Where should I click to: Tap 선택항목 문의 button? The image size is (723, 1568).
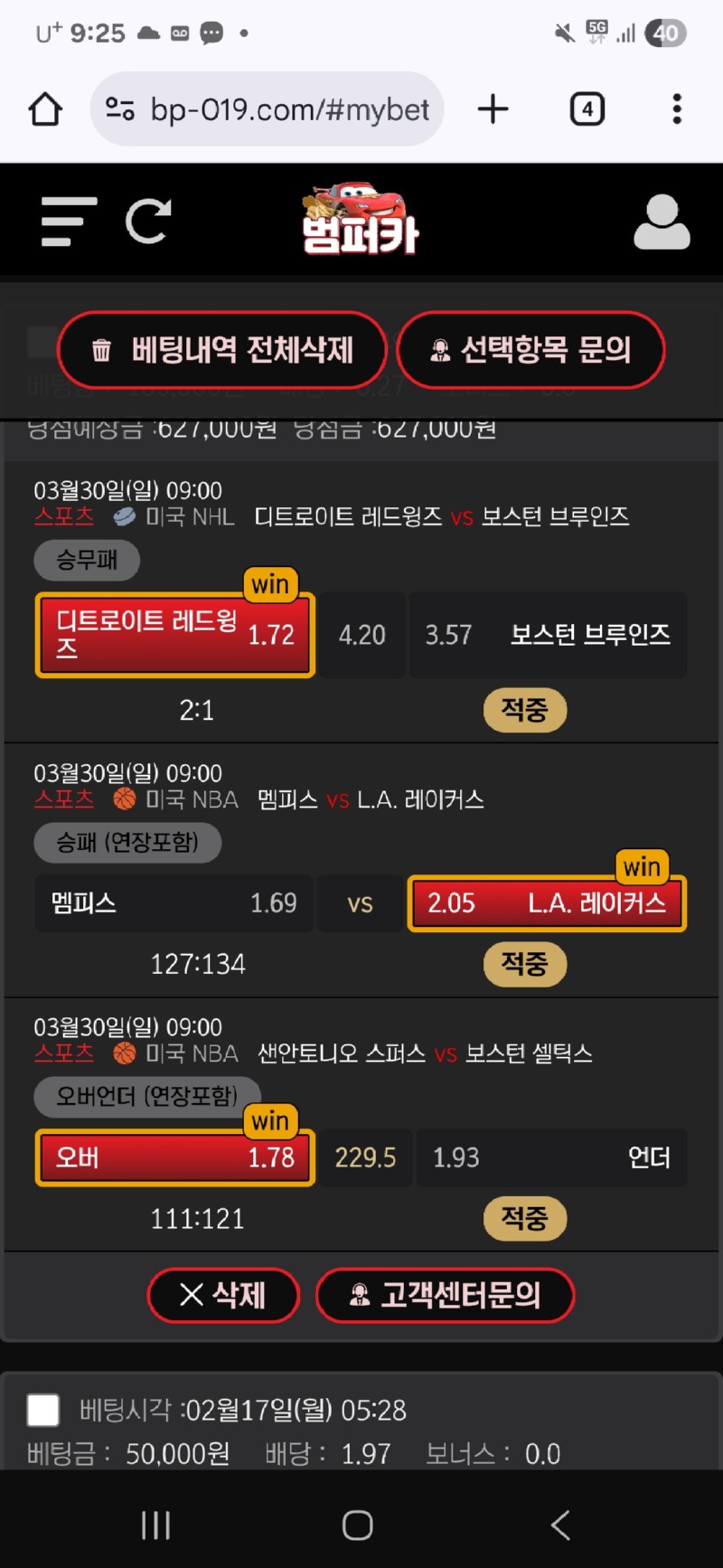[x=531, y=350]
